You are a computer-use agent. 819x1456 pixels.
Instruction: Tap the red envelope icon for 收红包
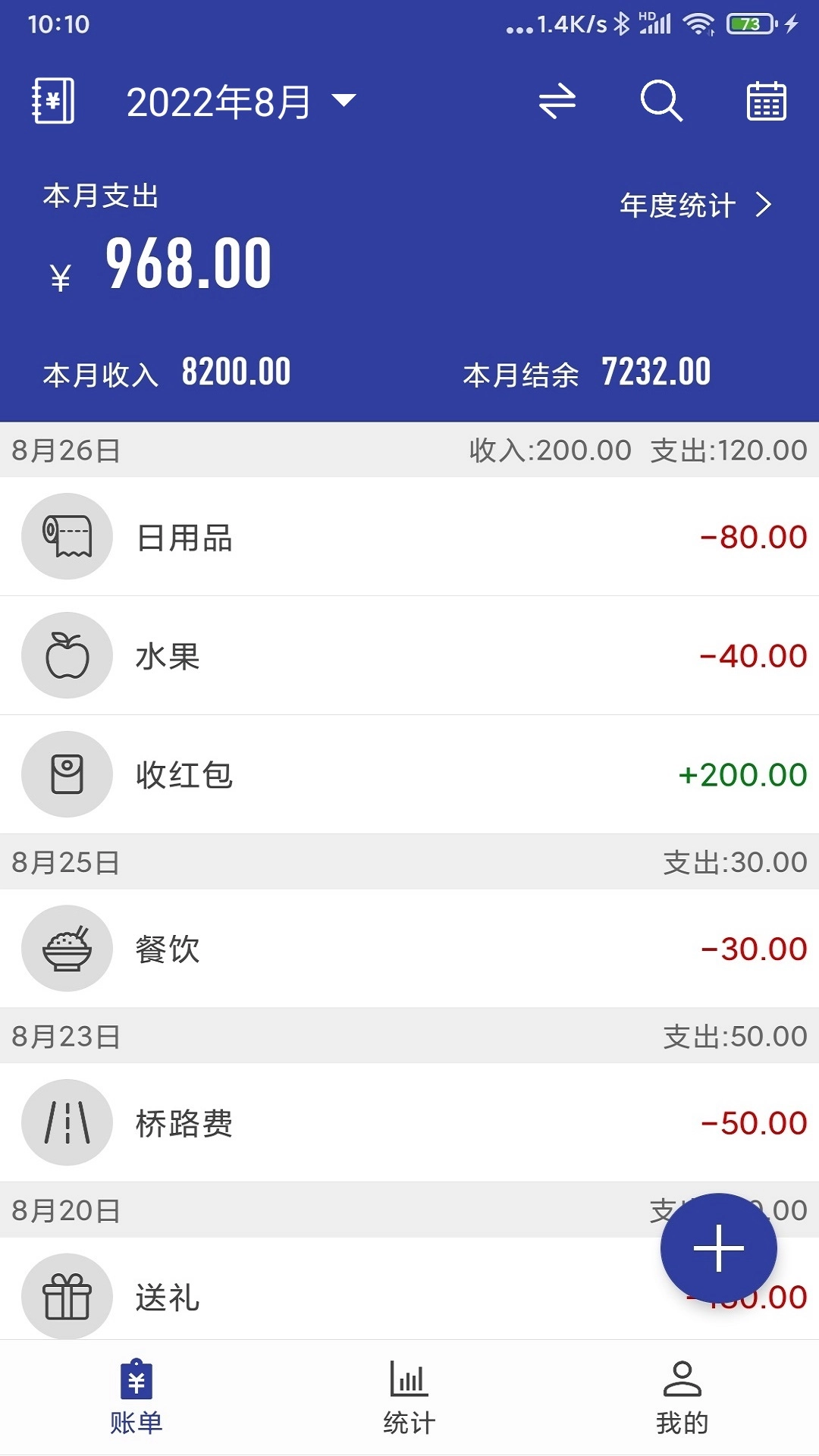click(x=67, y=775)
